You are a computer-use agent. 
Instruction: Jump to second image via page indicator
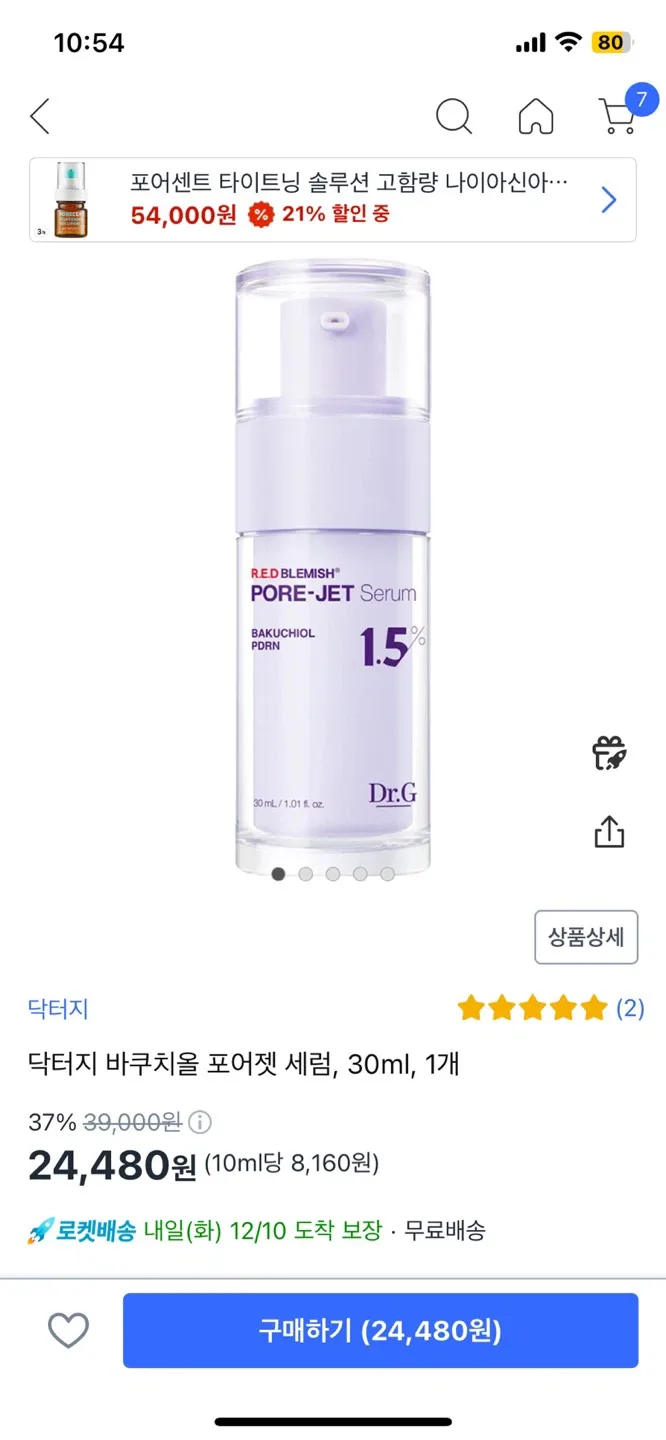pos(305,874)
